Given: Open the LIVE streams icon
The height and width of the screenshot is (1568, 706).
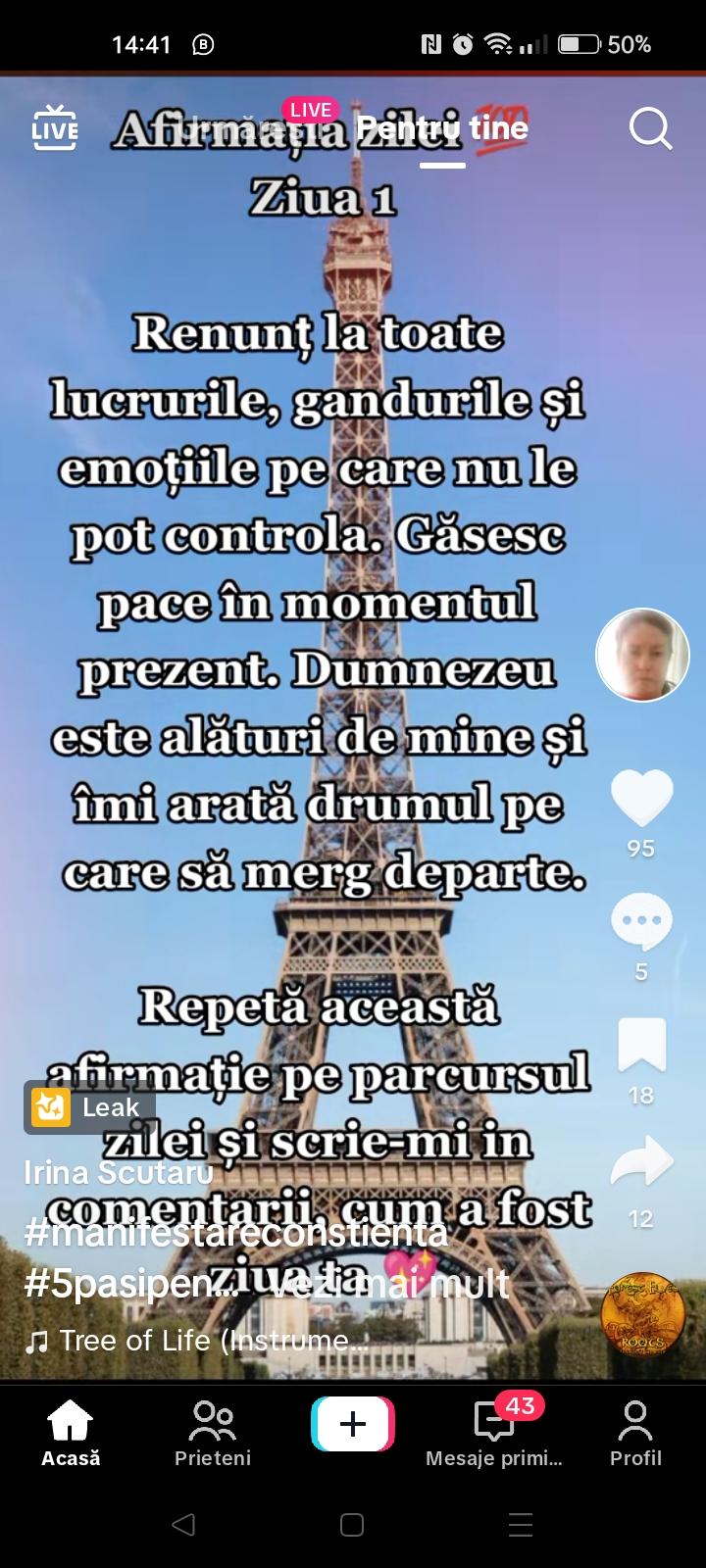Looking at the screenshot, I should (x=55, y=128).
